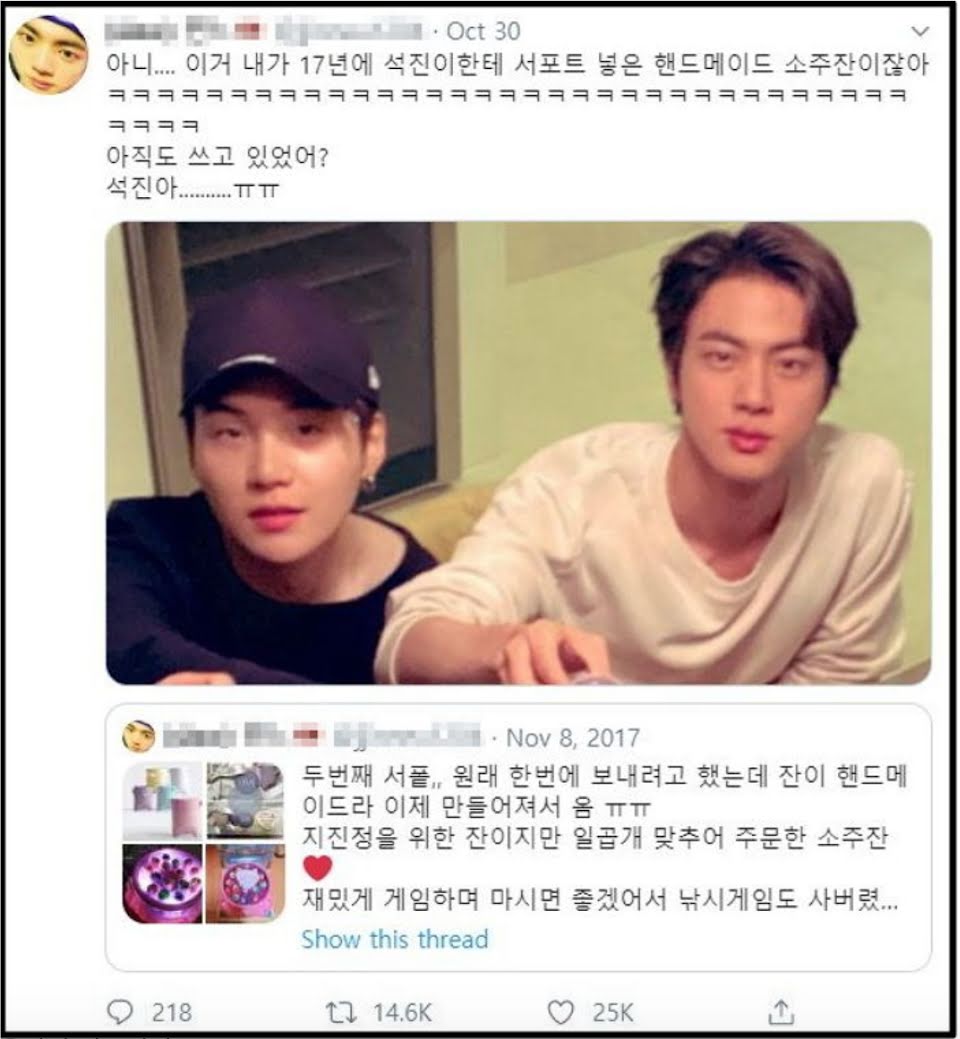Open the tweet author's profile avatar

click(x=48, y=54)
